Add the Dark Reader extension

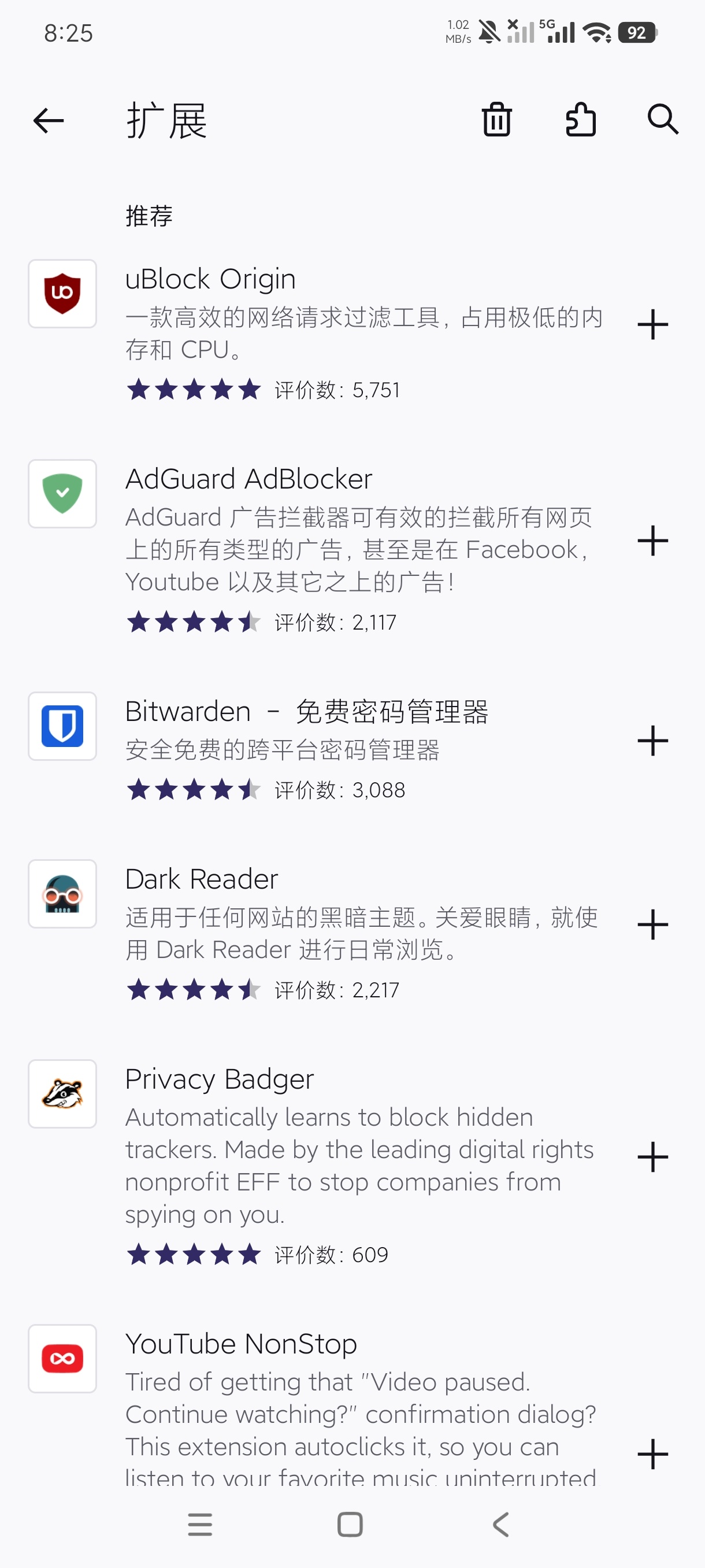pyautogui.click(x=652, y=924)
